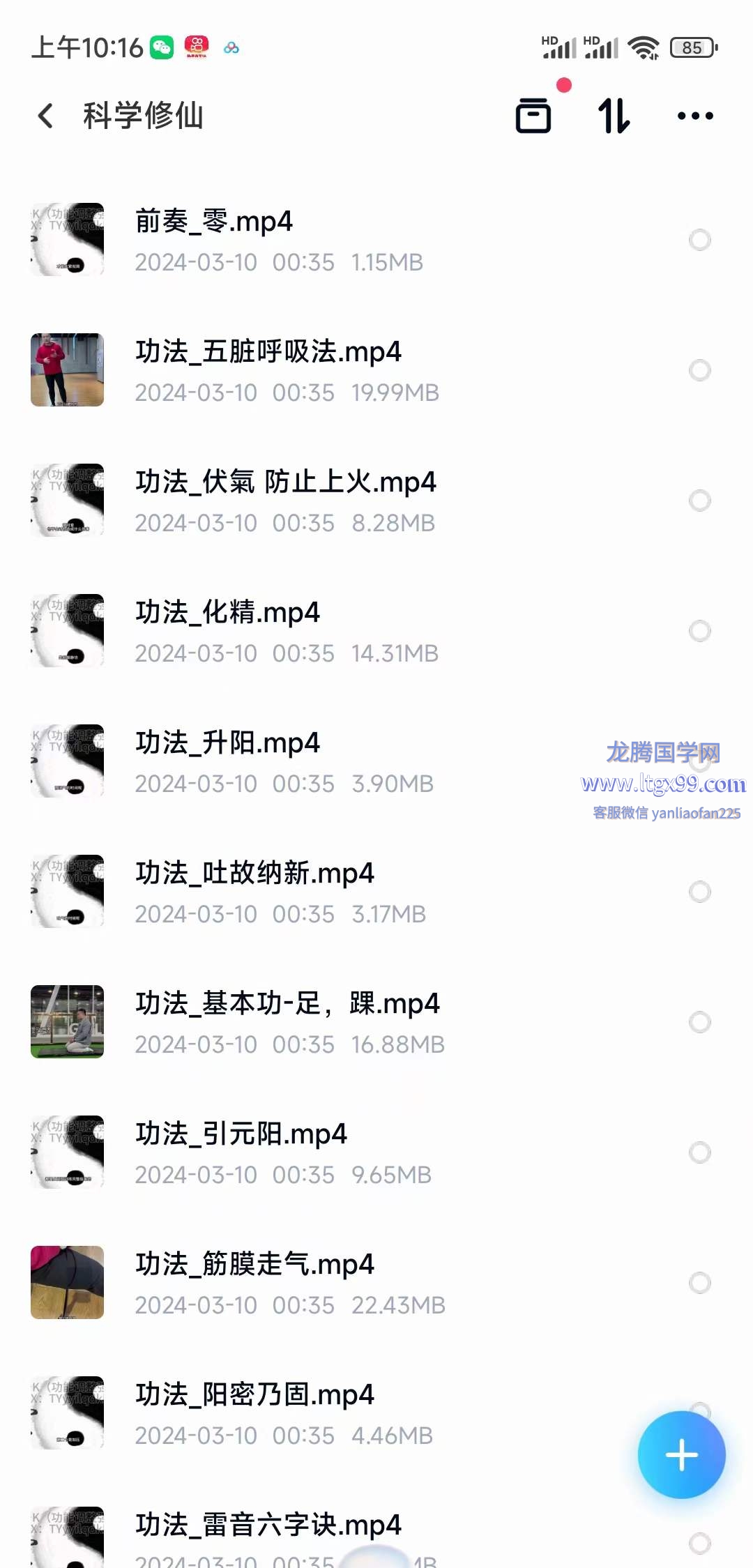Tap the thumbnail of 功法_吐故纳新.mp4
The height and width of the screenshot is (1568, 753).
coord(67,892)
